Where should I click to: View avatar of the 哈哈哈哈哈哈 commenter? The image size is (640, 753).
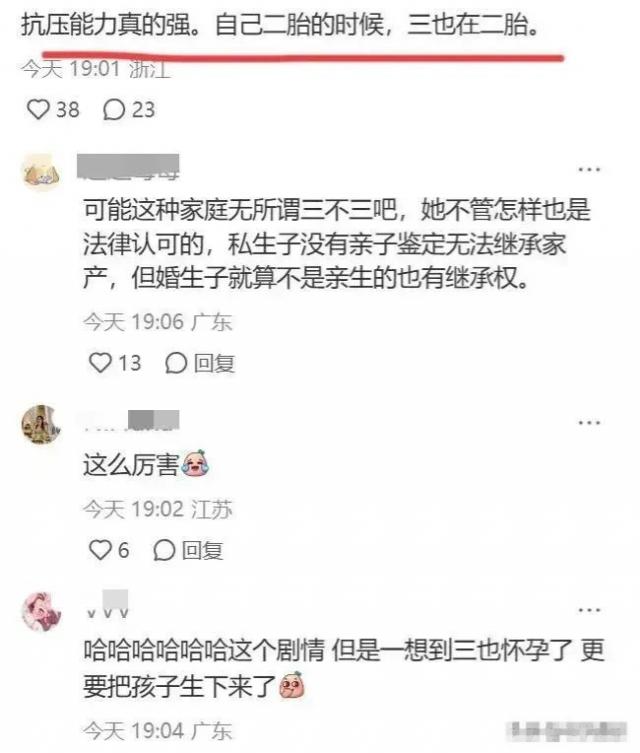coord(41,610)
